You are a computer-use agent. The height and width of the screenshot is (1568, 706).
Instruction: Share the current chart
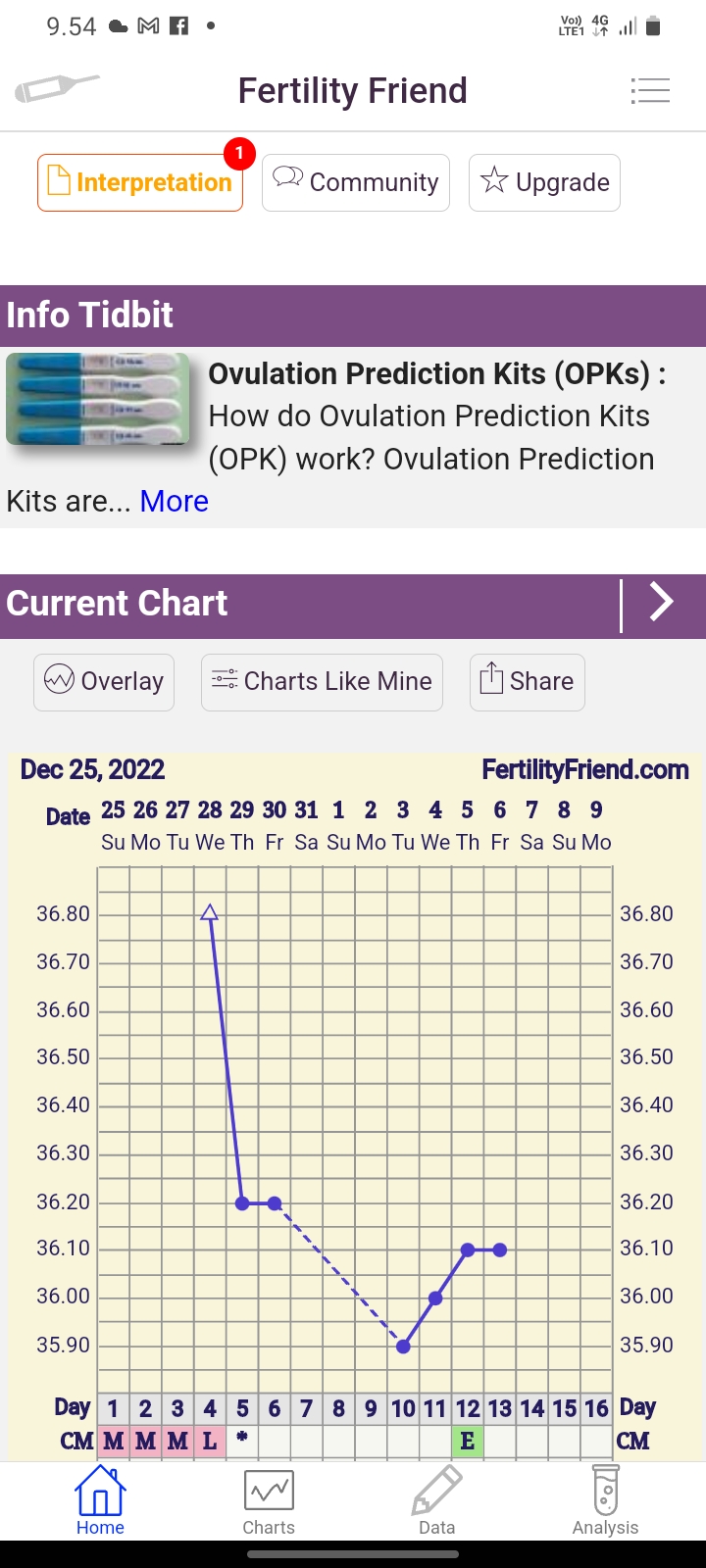coord(528,681)
